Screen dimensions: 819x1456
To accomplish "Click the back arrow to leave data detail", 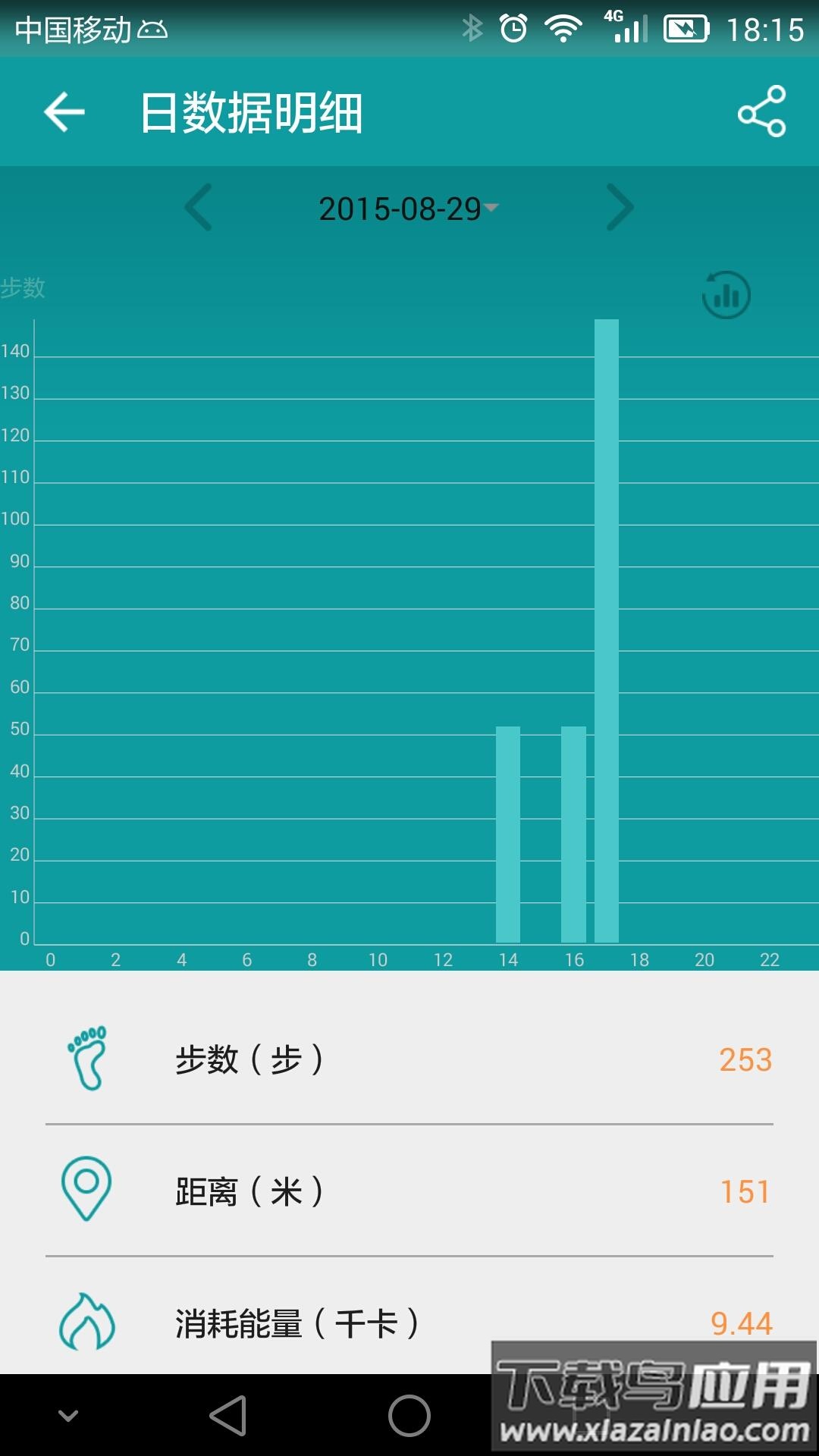I will [x=63, y=111].
